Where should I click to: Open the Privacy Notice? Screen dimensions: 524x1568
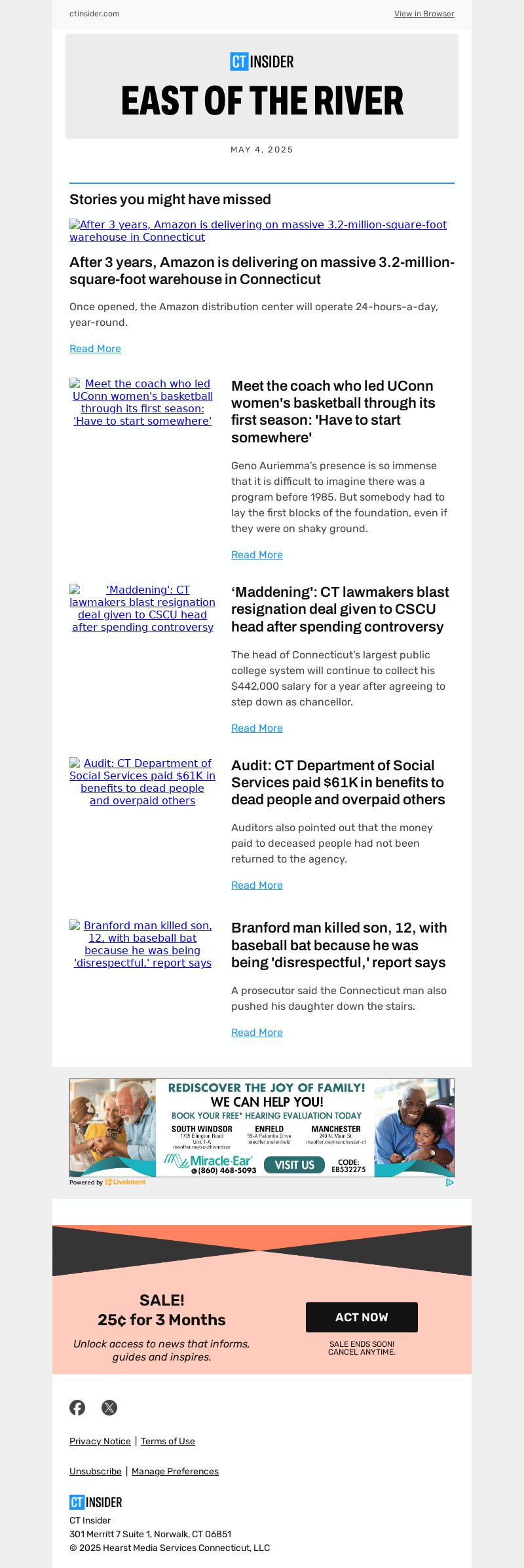pyautogui.click(x=100, y=1441)
